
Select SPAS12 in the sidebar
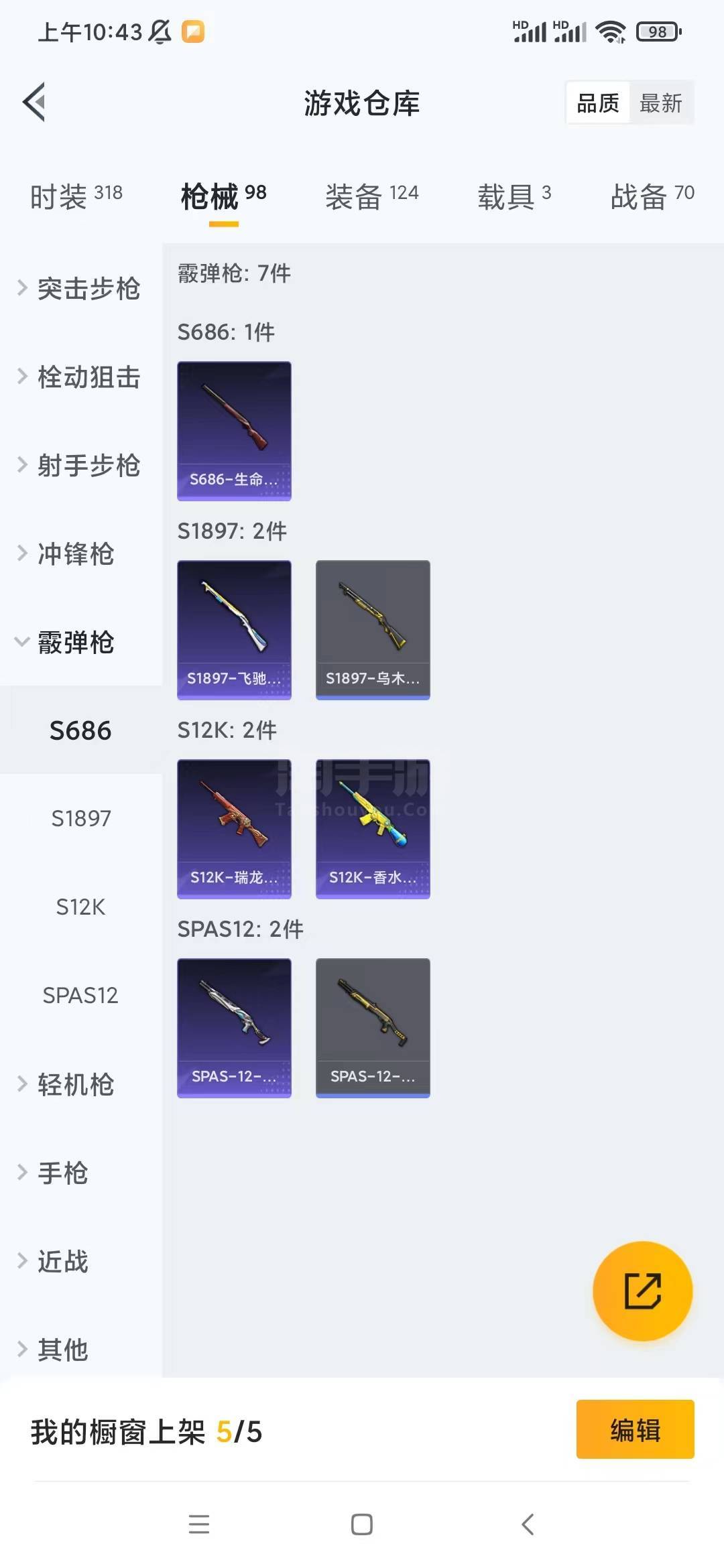pos(80,995)
